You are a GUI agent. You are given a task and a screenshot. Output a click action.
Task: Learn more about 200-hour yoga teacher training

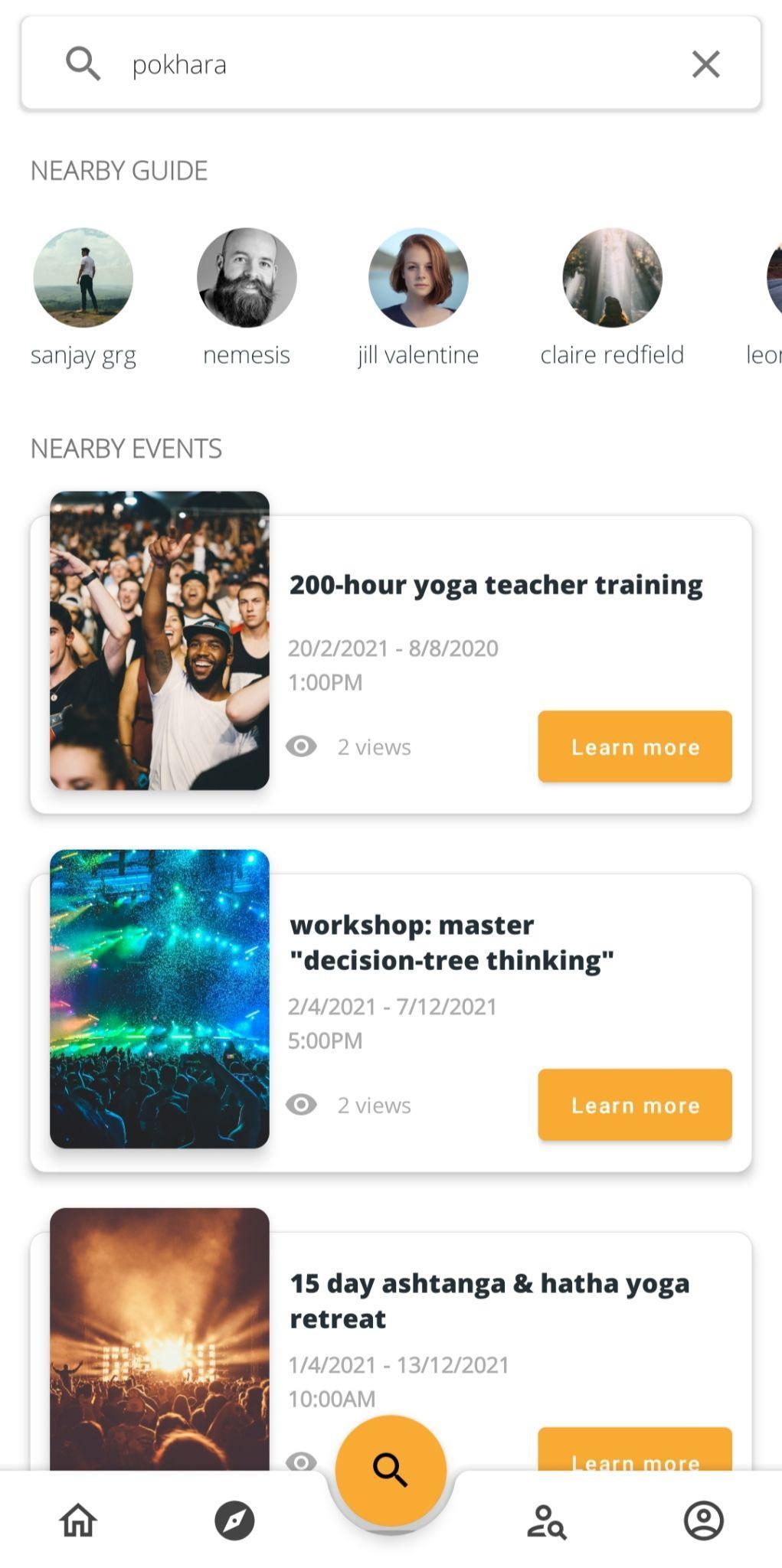[x=634, y=746]
